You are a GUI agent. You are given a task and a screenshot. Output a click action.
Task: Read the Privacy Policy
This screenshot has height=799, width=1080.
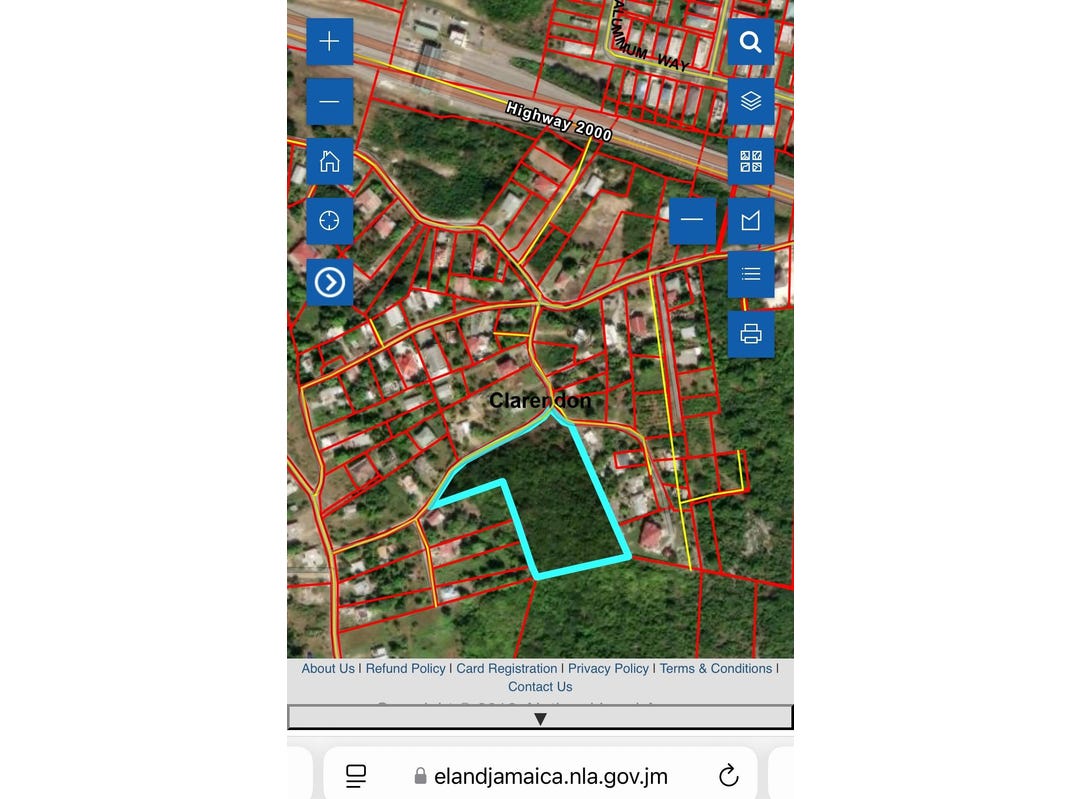point(608,668)
